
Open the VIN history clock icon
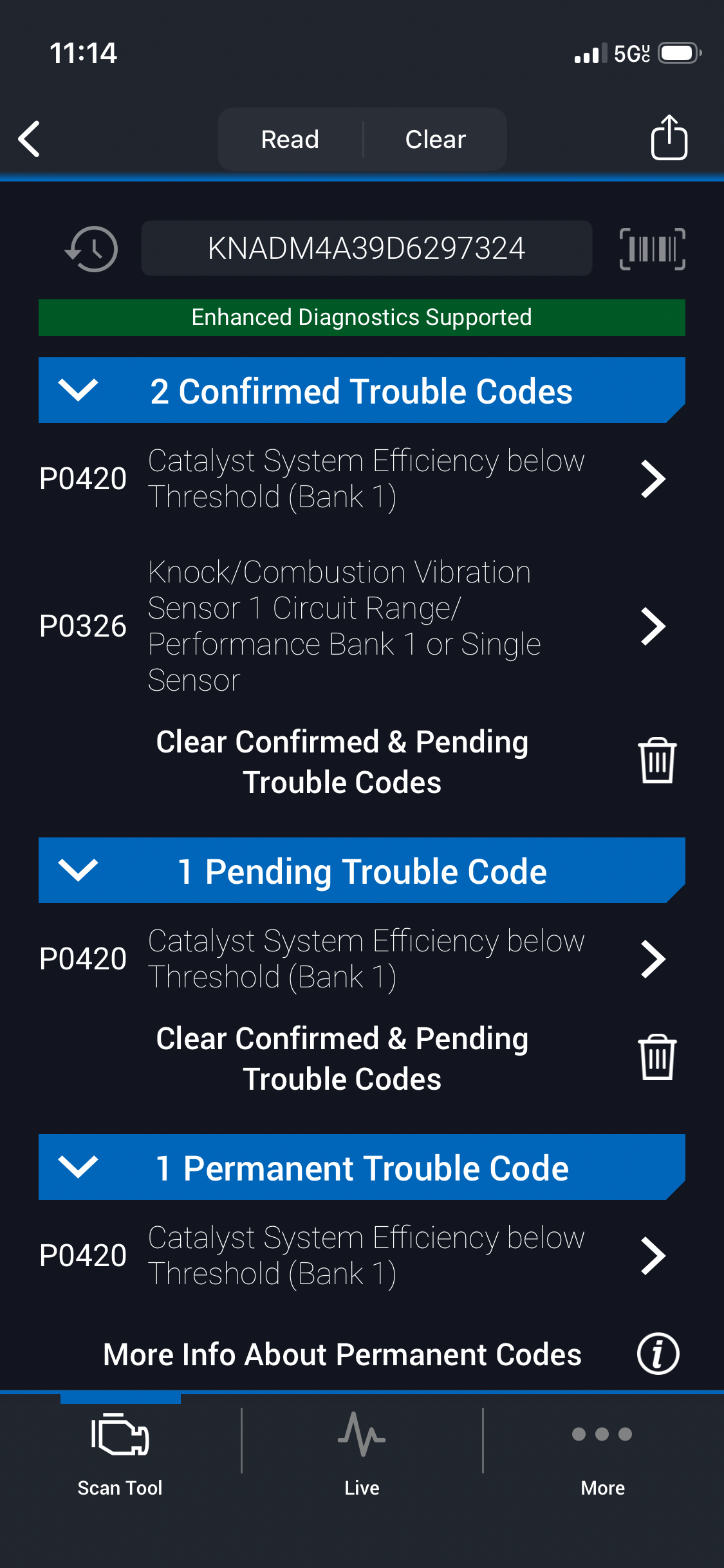point(91,248)
